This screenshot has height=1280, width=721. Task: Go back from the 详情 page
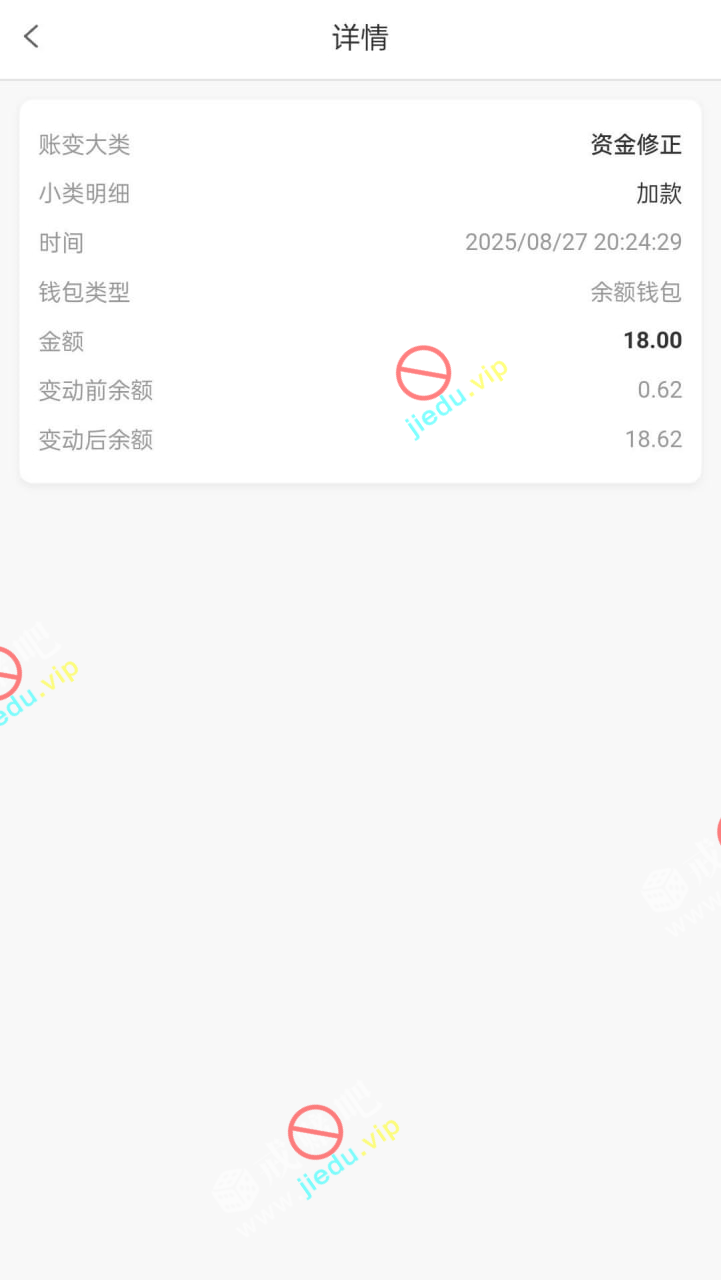[x=31, y=37]
